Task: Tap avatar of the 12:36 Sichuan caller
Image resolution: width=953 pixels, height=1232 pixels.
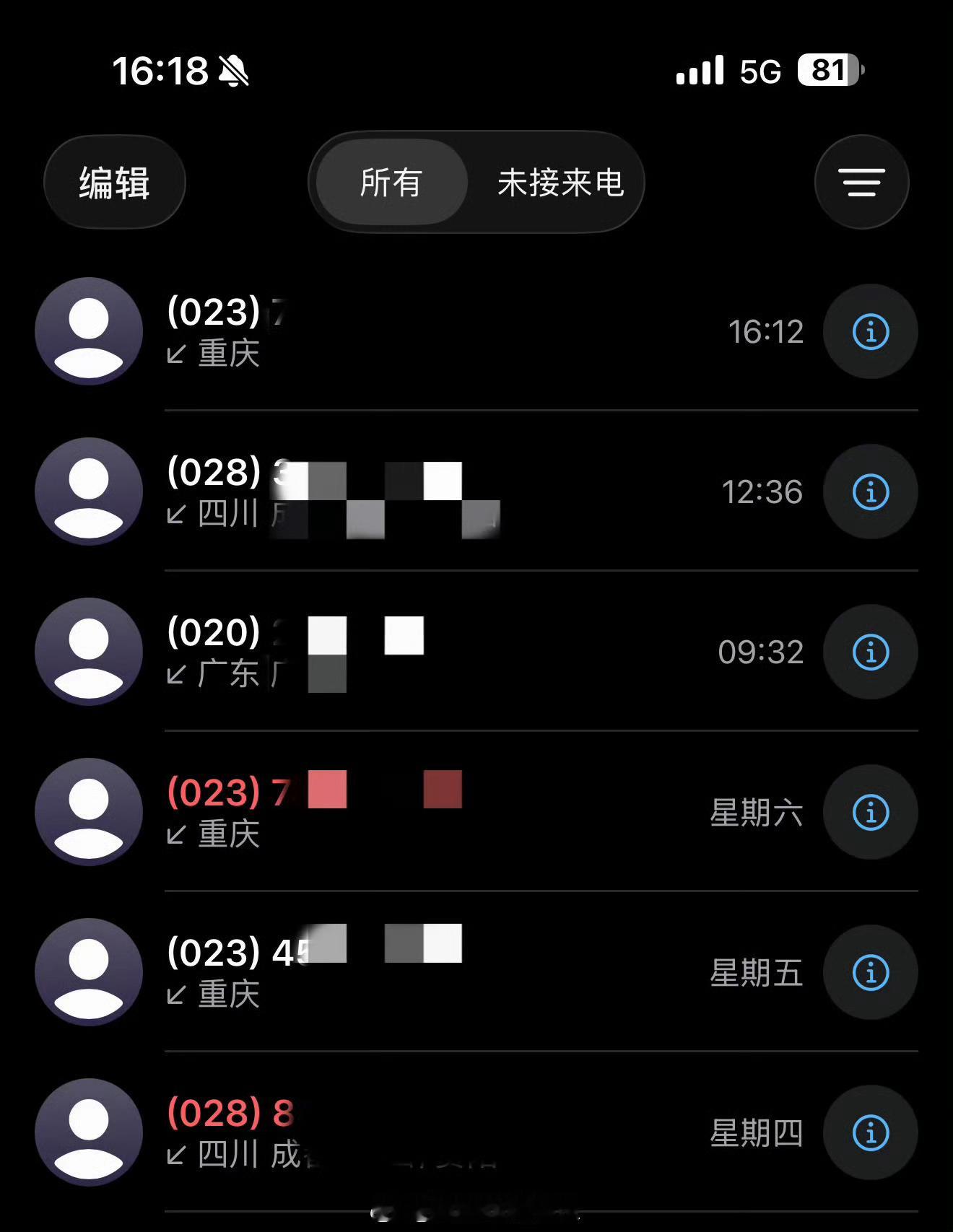Action: click(88, 492)
